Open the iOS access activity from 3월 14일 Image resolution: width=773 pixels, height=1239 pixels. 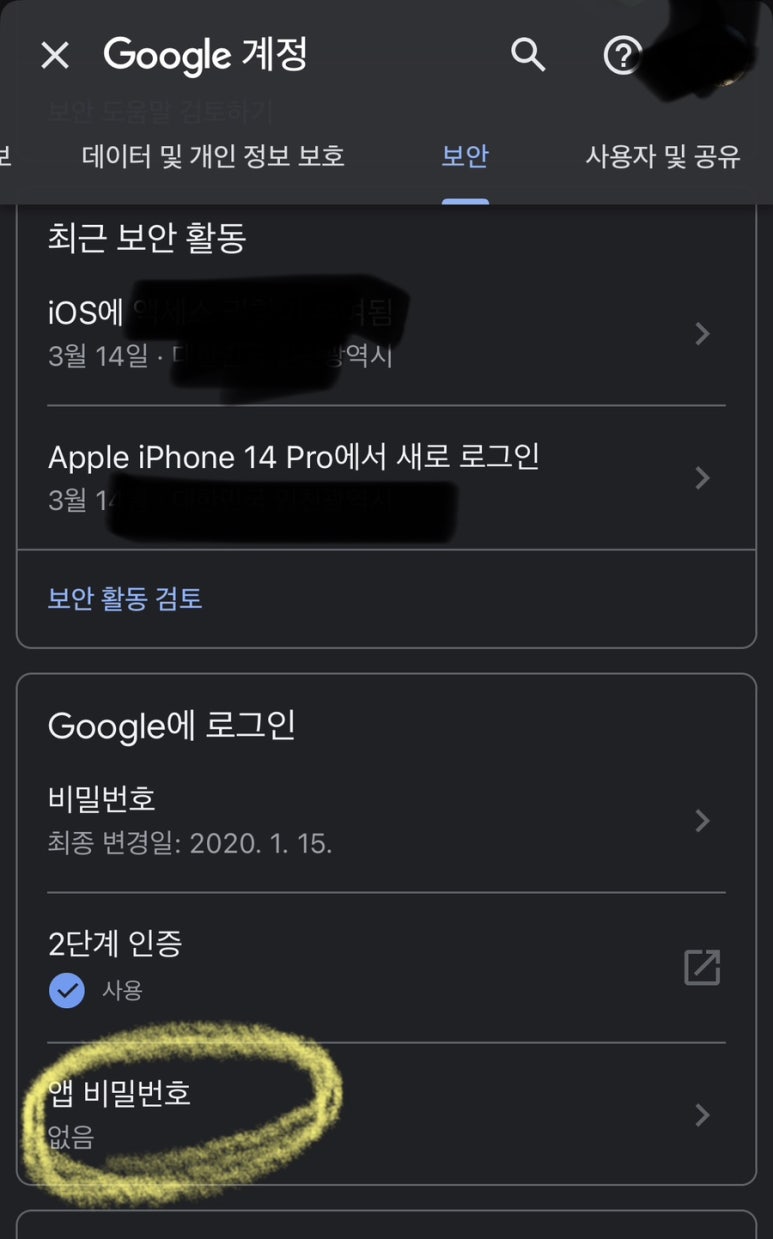pyautogui.click(x=385, y=333)
